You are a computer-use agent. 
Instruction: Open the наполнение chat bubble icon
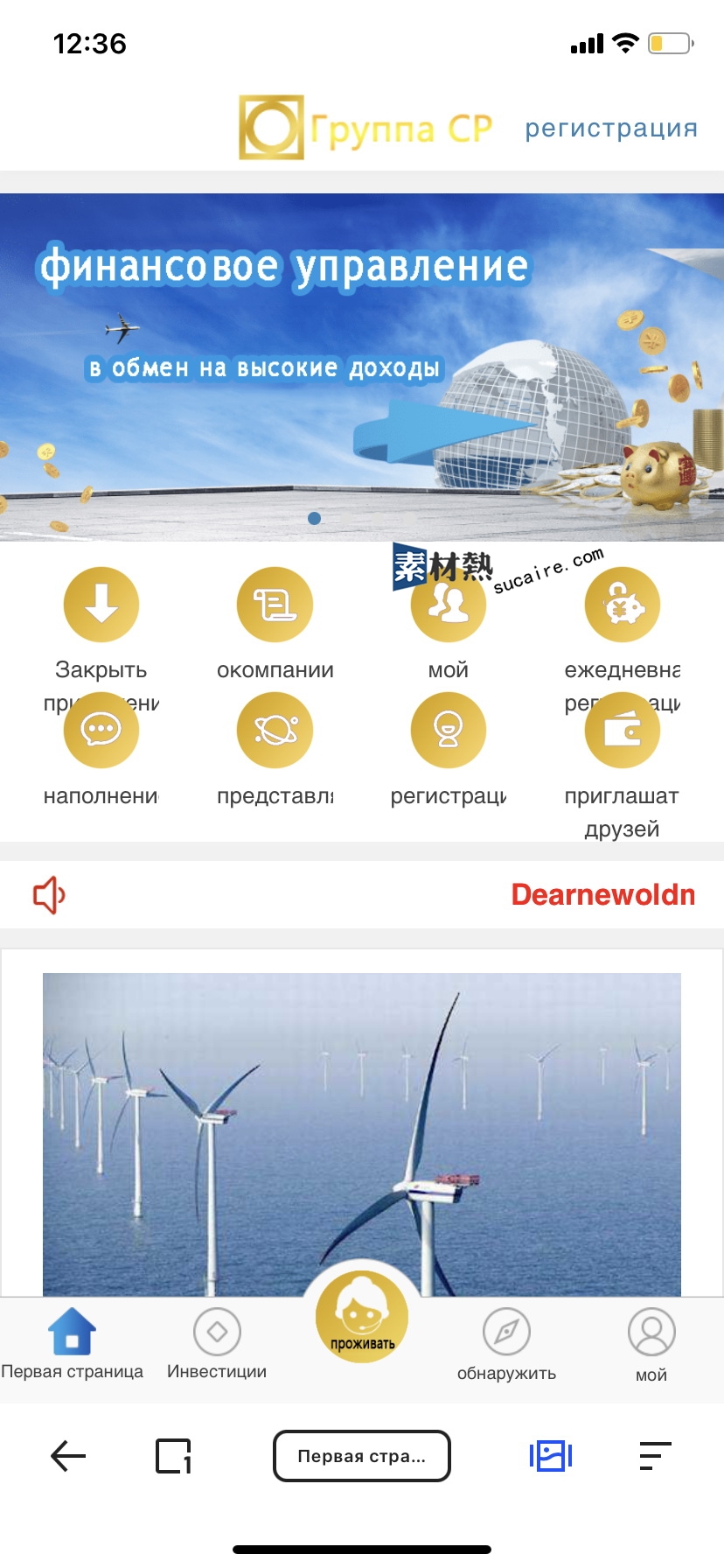click(x=101, y=730)
